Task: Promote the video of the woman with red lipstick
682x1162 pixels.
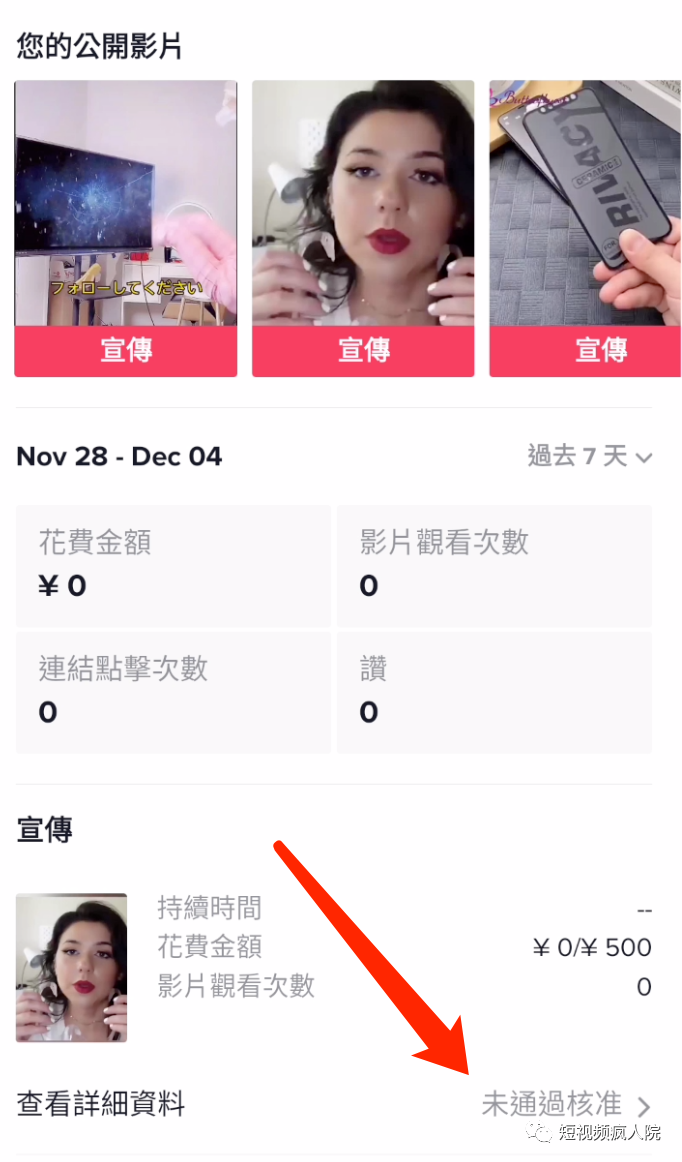Action: coord(363,351)
